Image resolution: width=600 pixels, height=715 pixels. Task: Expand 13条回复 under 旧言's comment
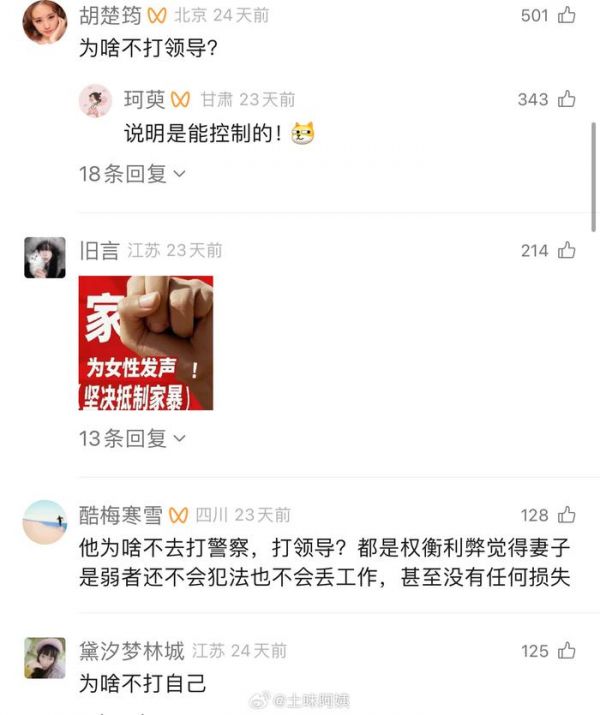tap(132, 438)
